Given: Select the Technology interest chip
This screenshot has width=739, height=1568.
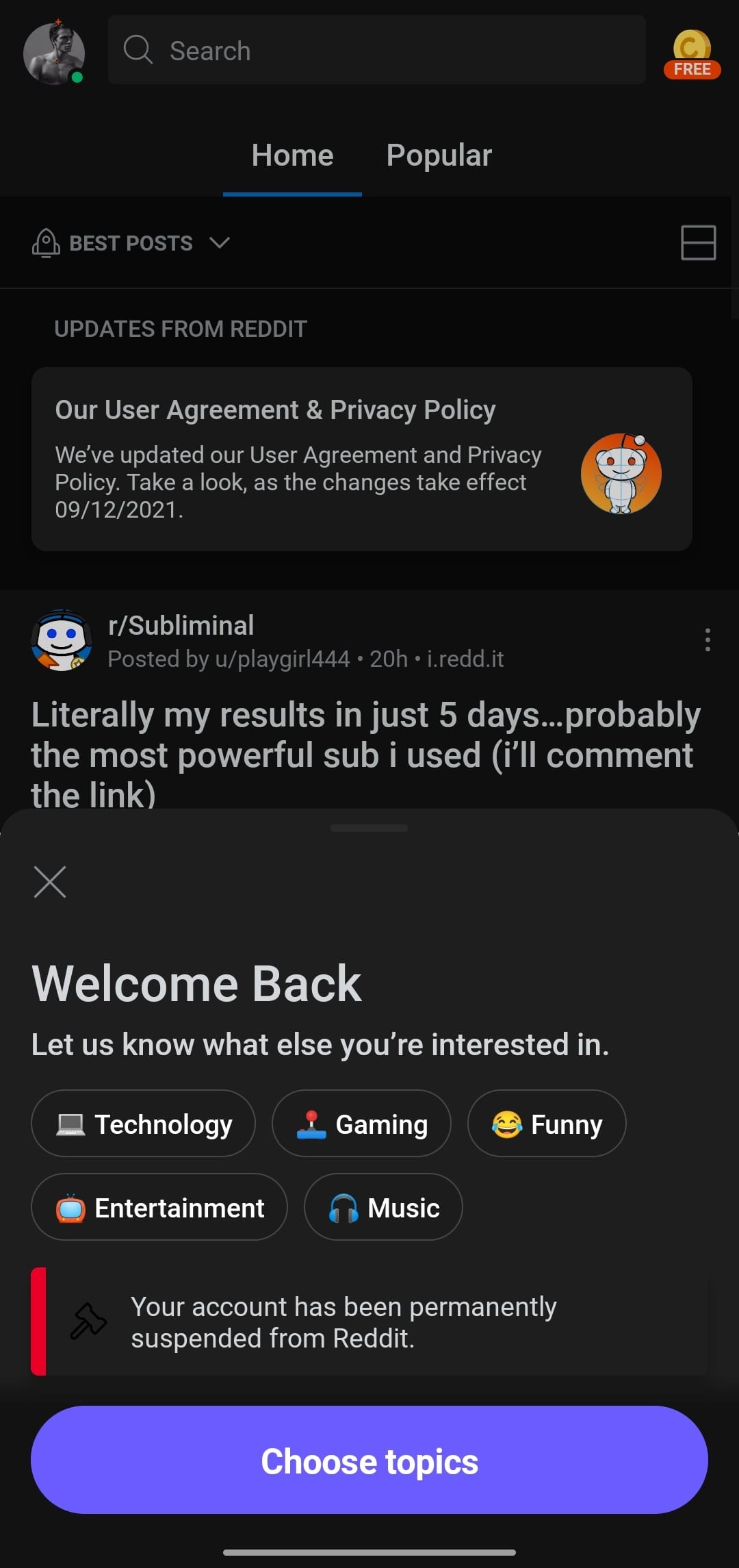Looking at the screenshot, I should (x=142, y=1123).
